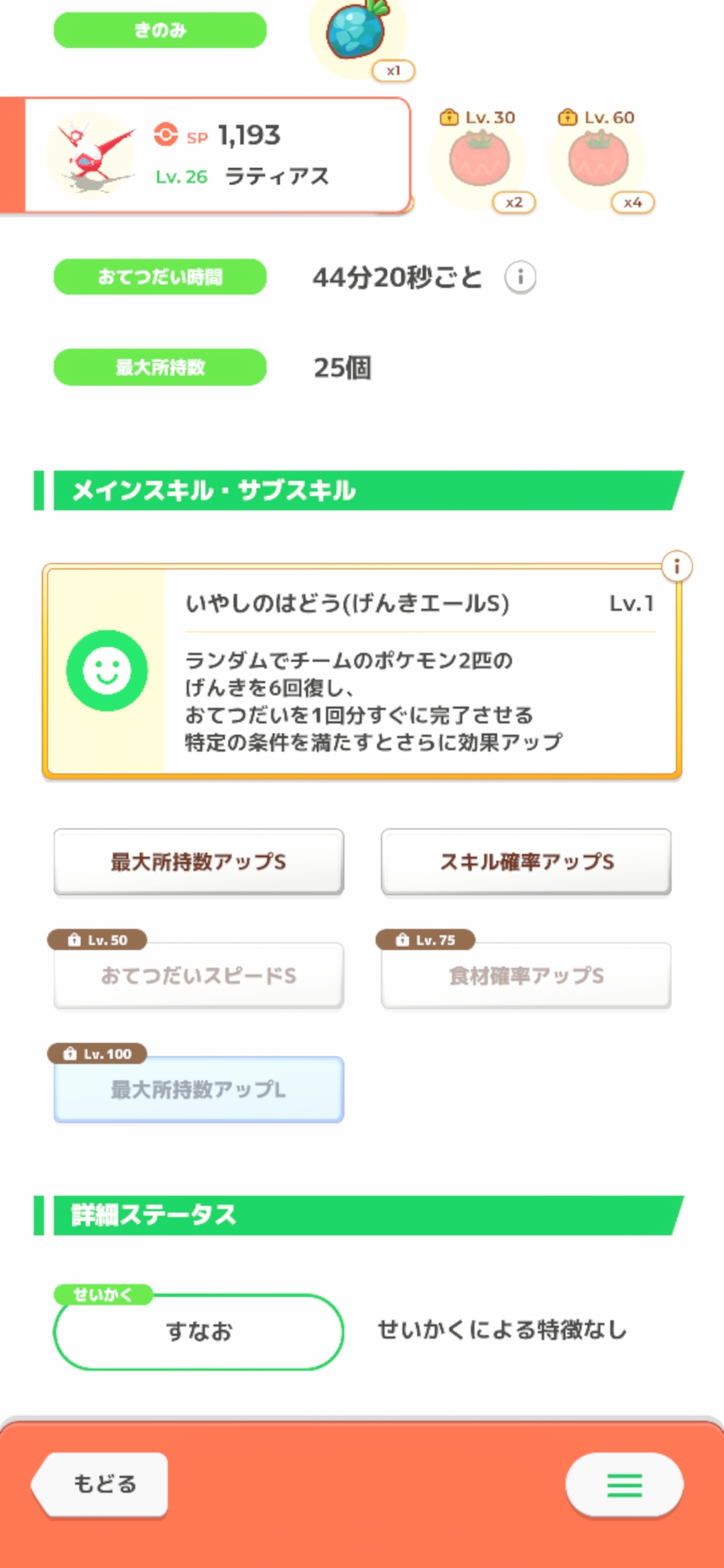
Task: View locked おてつだいスピードS sub skill
Action: [198, 976]
